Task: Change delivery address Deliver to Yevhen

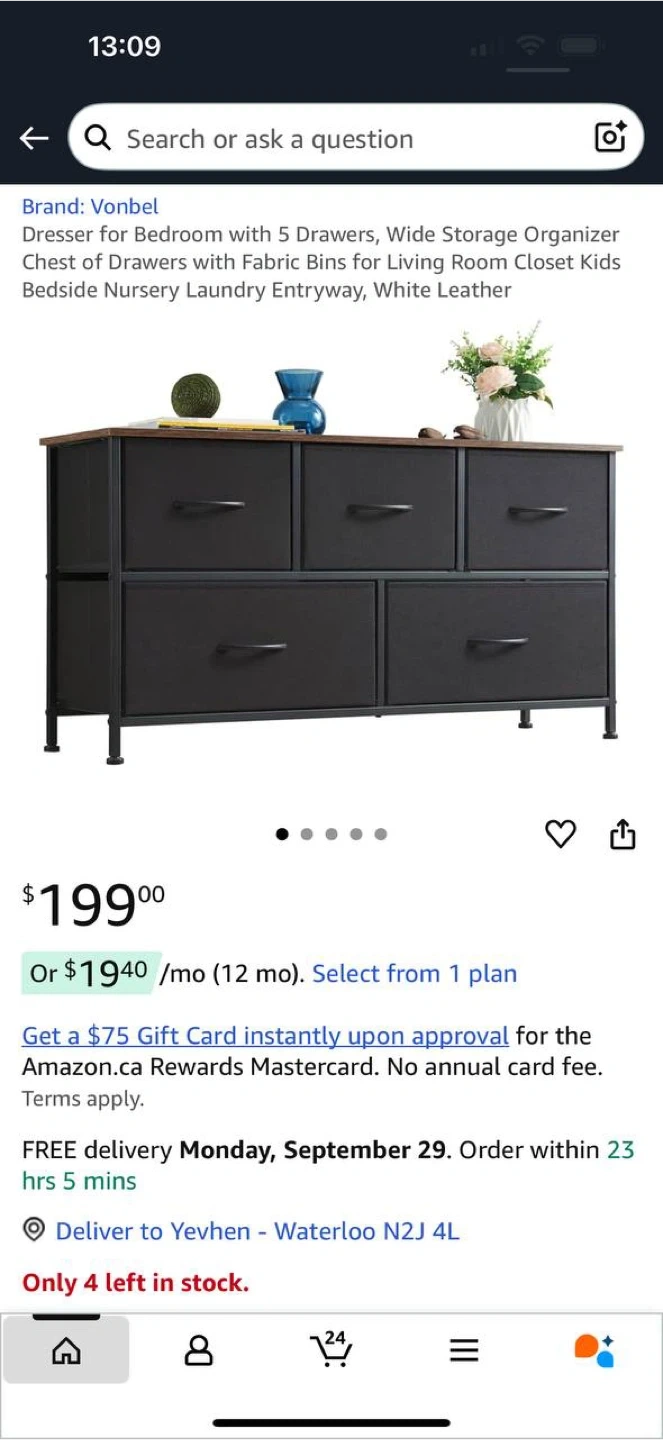Action: (x=256, y=1231)
